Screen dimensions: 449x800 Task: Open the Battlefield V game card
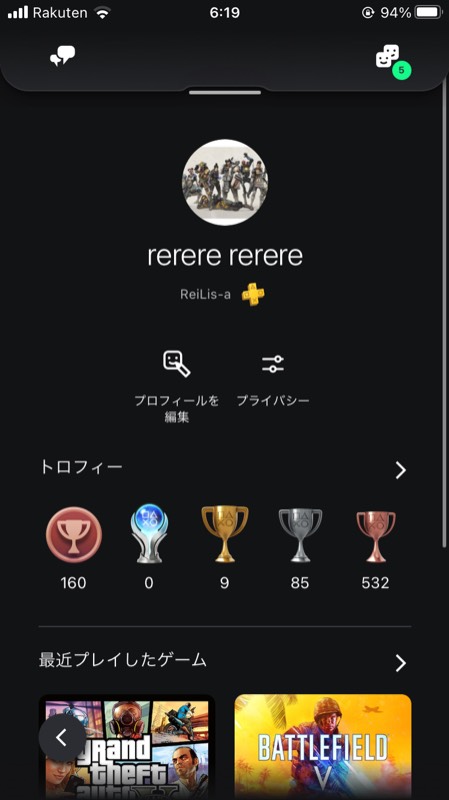(x=322, y=747)
